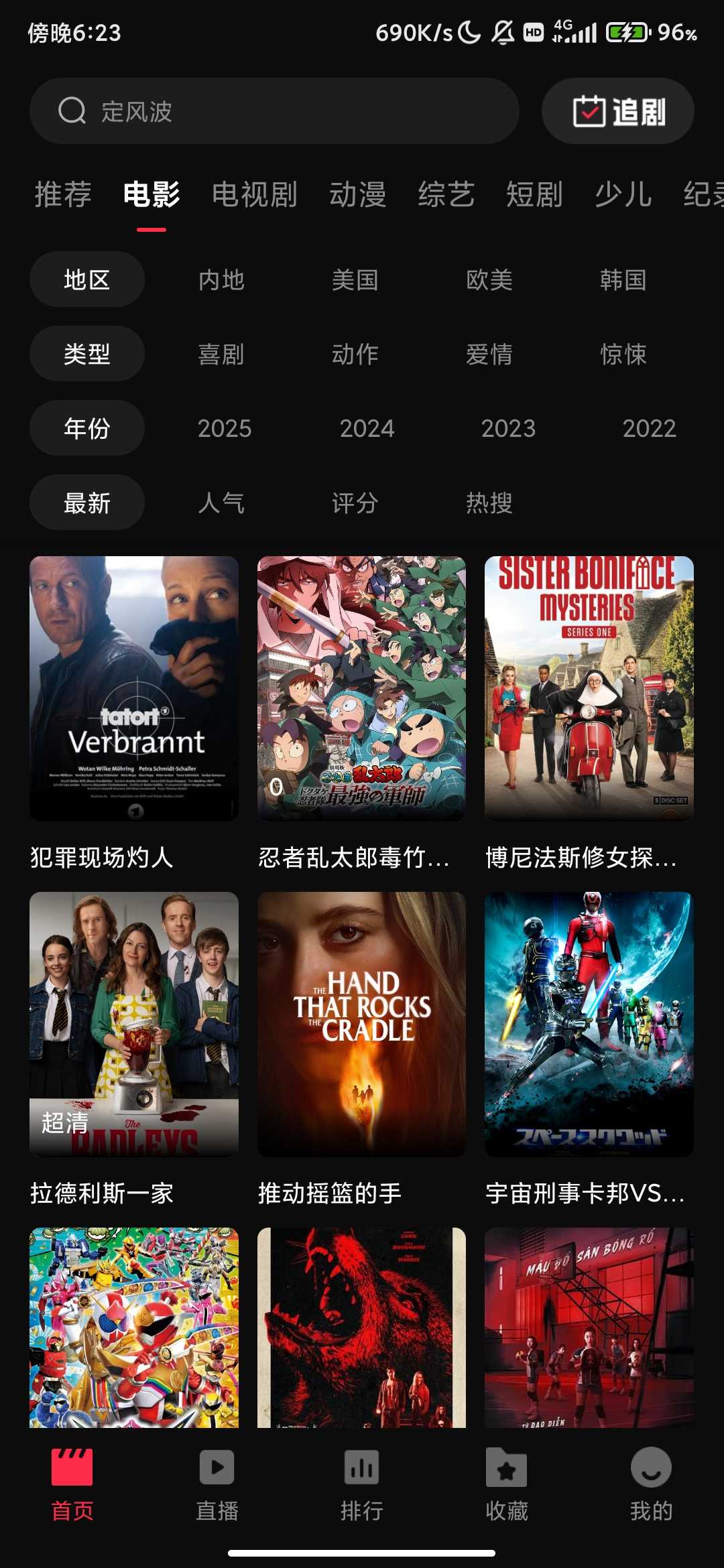Open the 追剧 watchlist button
The image size is (724, 1568).
click(617, 111)
